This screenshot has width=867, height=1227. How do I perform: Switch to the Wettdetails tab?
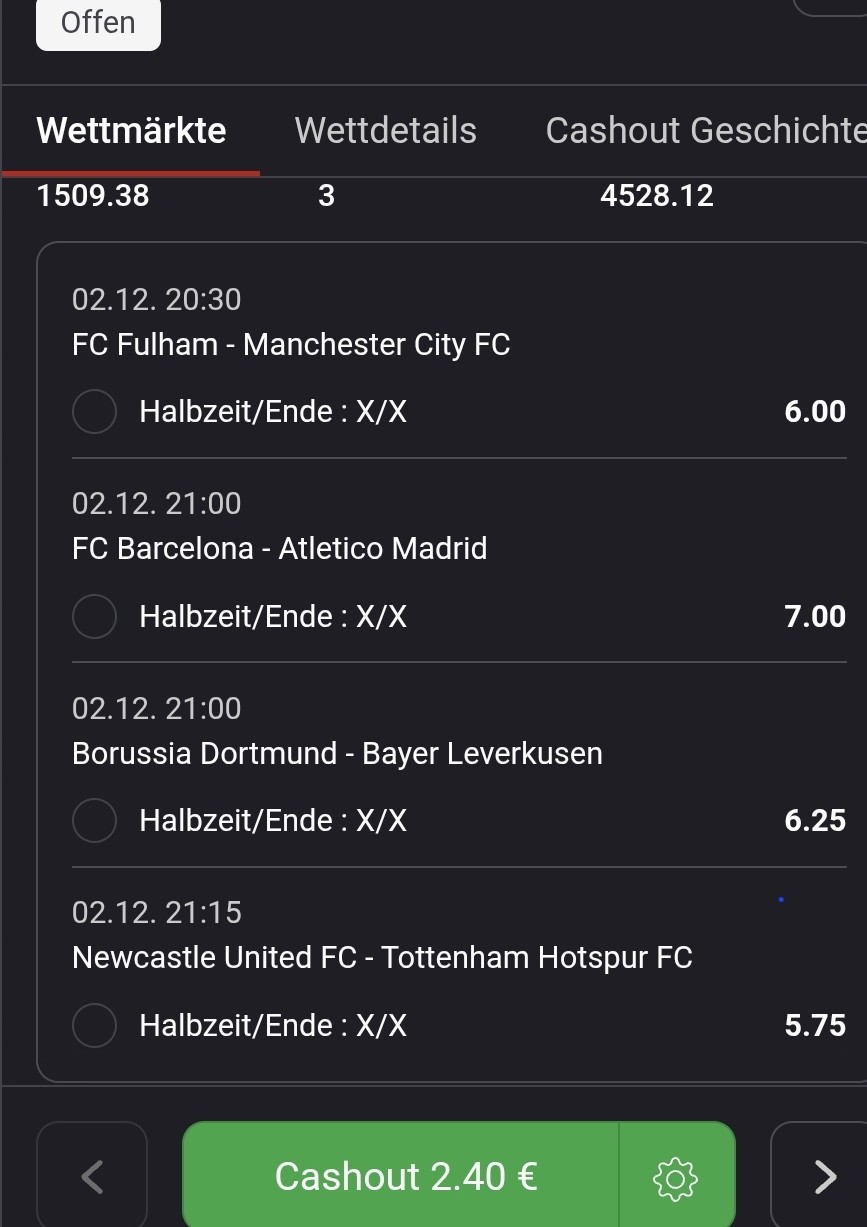pos(385,131)
